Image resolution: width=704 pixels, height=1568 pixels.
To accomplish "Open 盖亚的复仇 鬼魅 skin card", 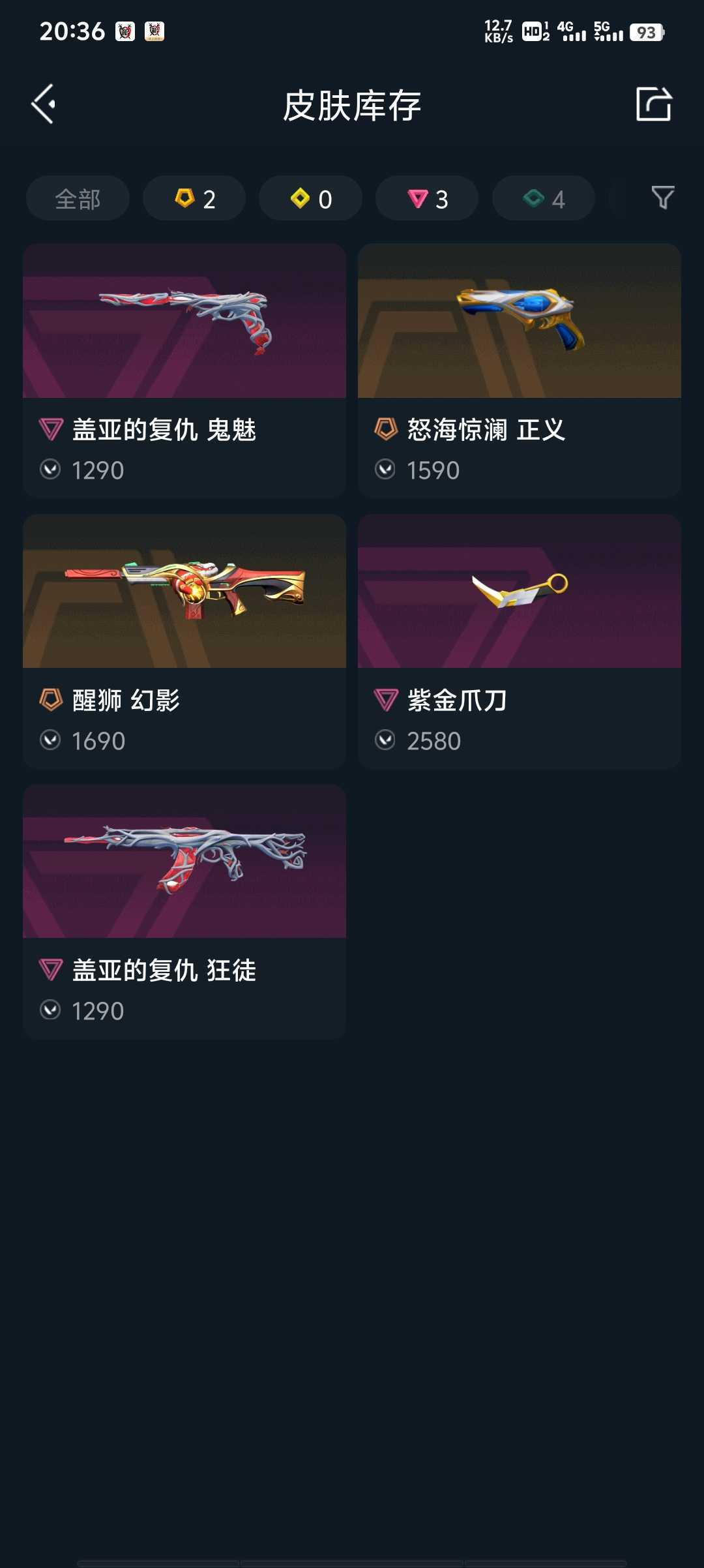I will coord(184,370).
